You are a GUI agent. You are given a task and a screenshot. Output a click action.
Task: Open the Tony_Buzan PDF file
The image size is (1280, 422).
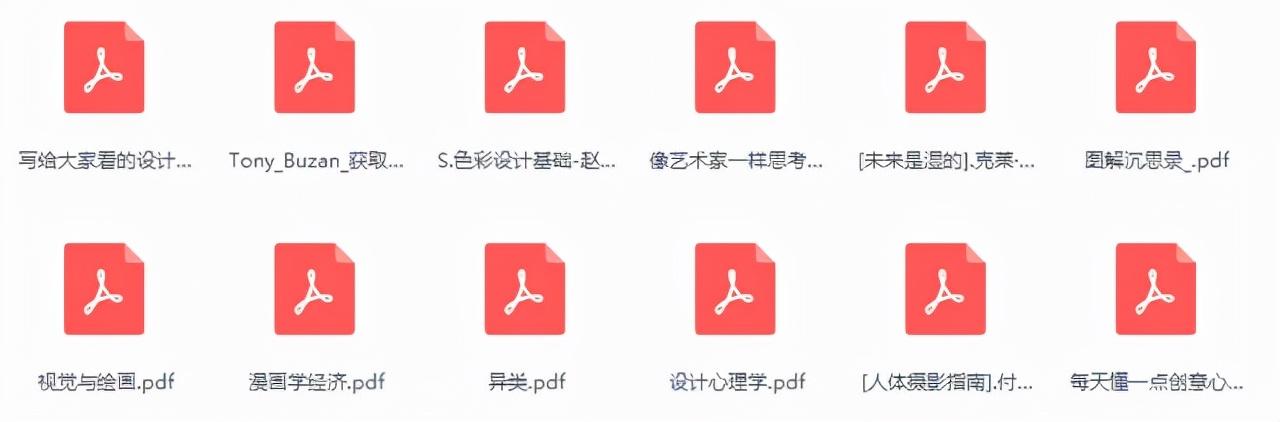pos(314,67)
